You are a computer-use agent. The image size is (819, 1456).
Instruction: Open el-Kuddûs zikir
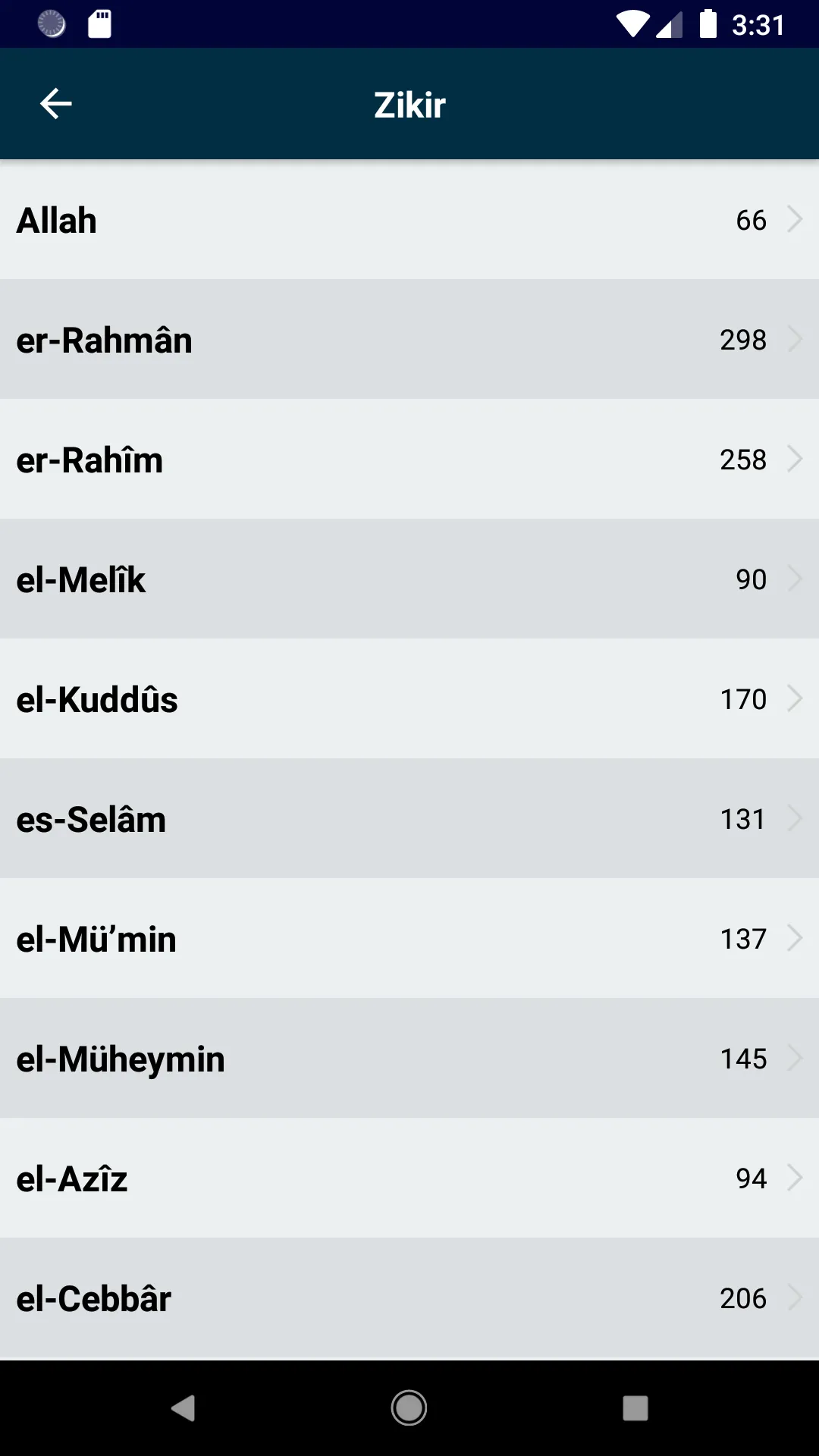[409, 698]
